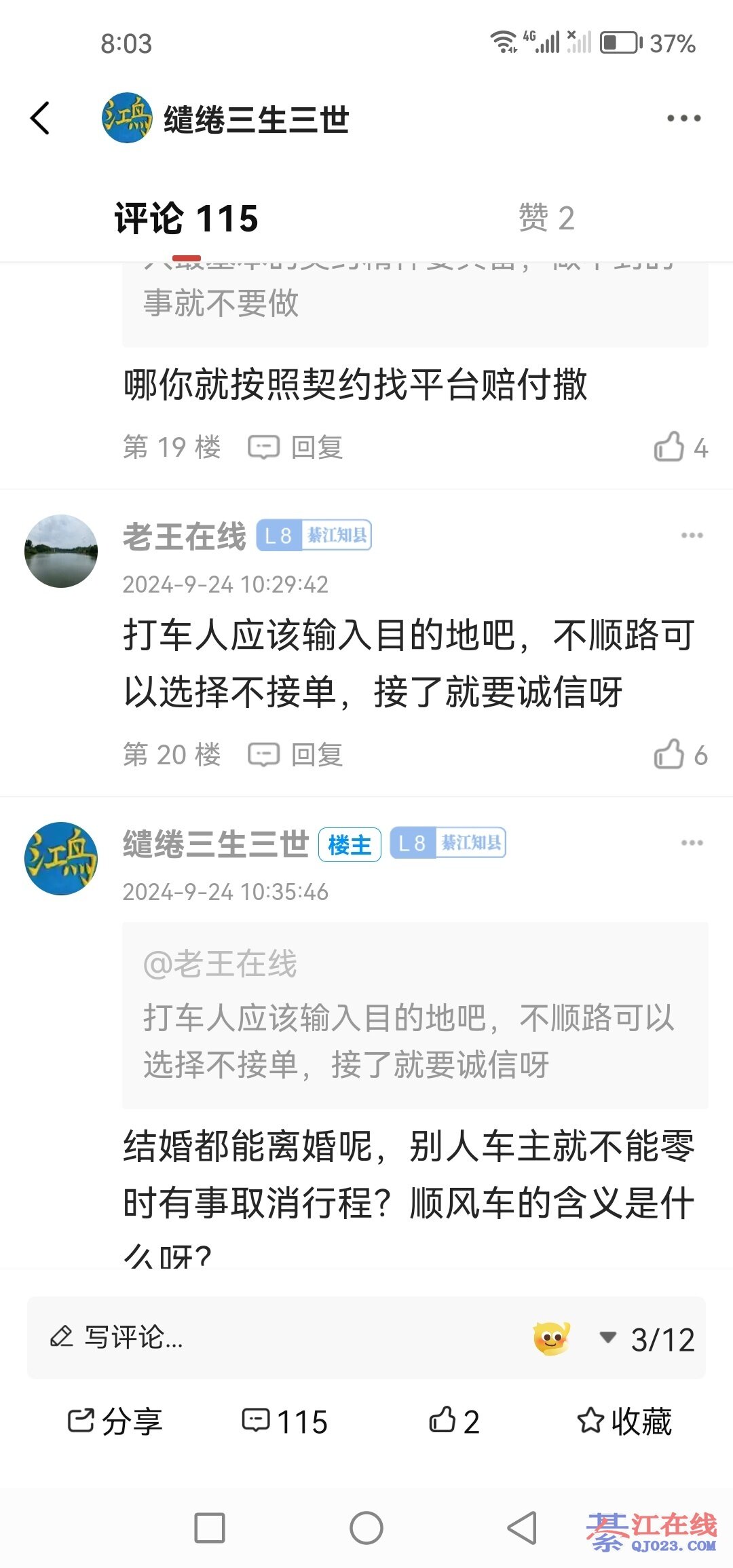Viewport: 733px width, 1568px height.
Task: Reply to the floor 20 comment
Action: 296,755
